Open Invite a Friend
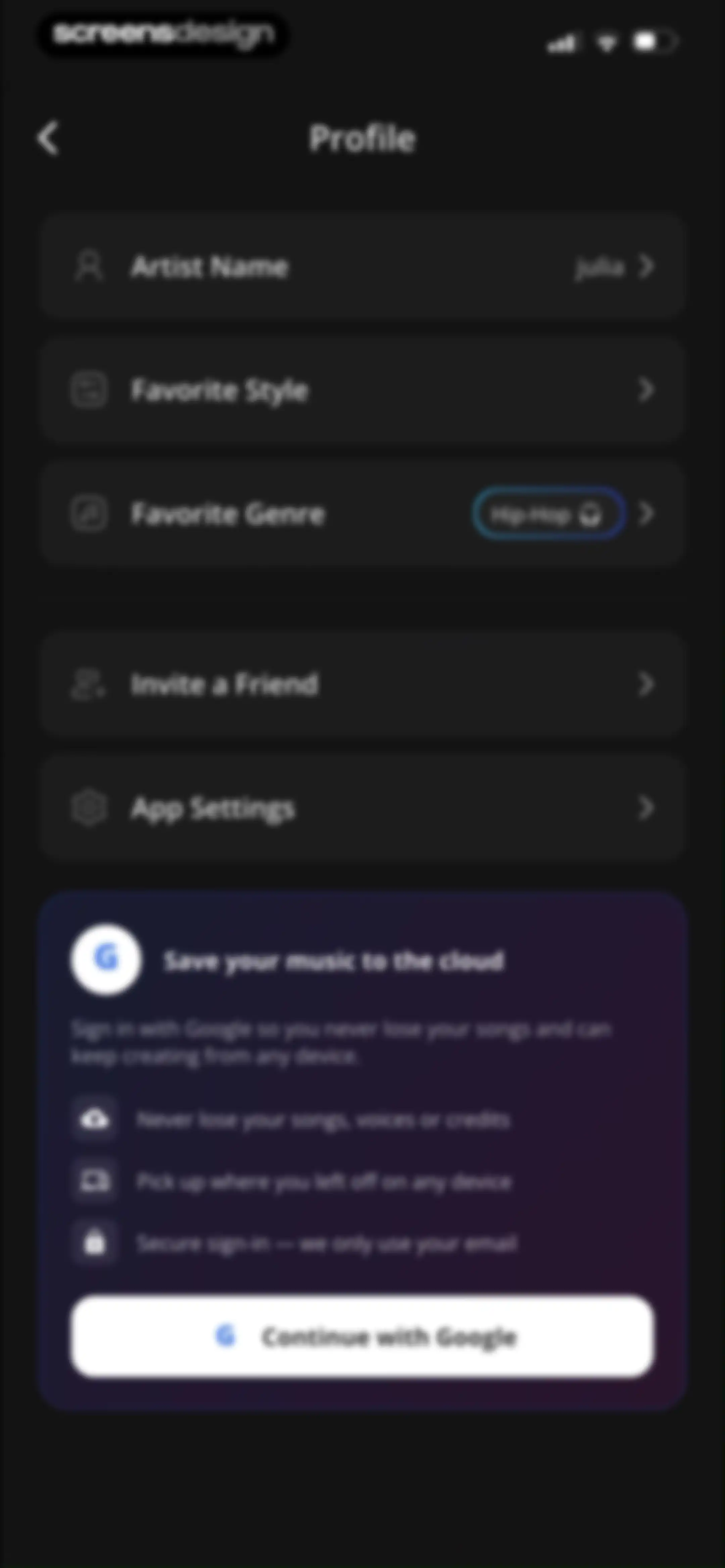 (x=363, y=684)
